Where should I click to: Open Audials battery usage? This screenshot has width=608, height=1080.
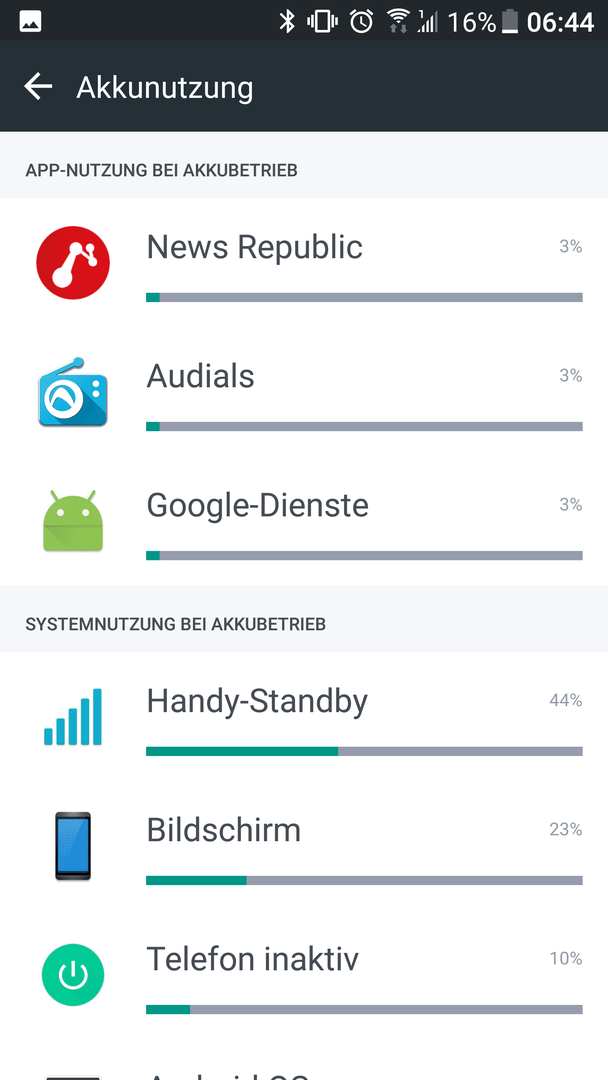pyautogui.click(x=304, y=392)
